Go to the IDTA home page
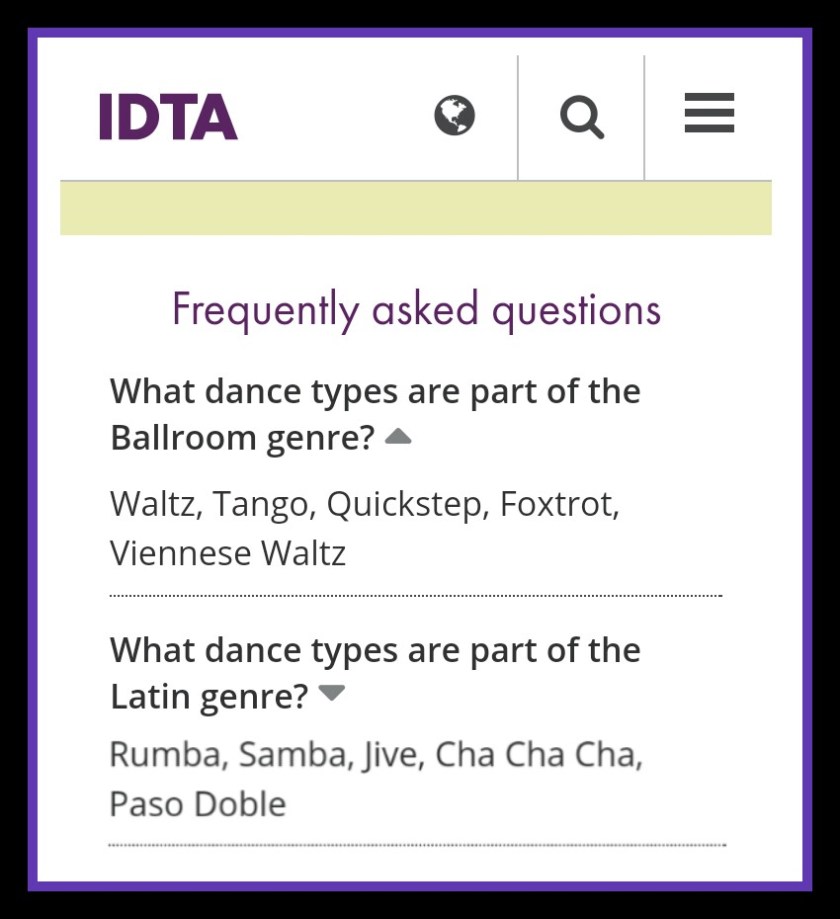This screenshot has height=919, width=840. [168, 117]
